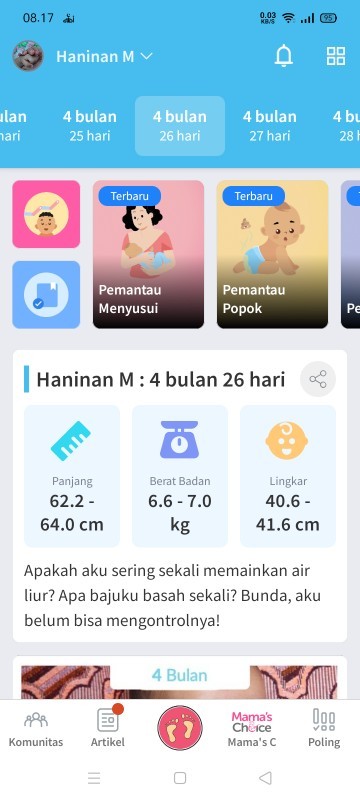Screen dimensions: 360x800
Task: Open the 4 Bulan article card
Action: pyautogui.click(x=180, y=679)
